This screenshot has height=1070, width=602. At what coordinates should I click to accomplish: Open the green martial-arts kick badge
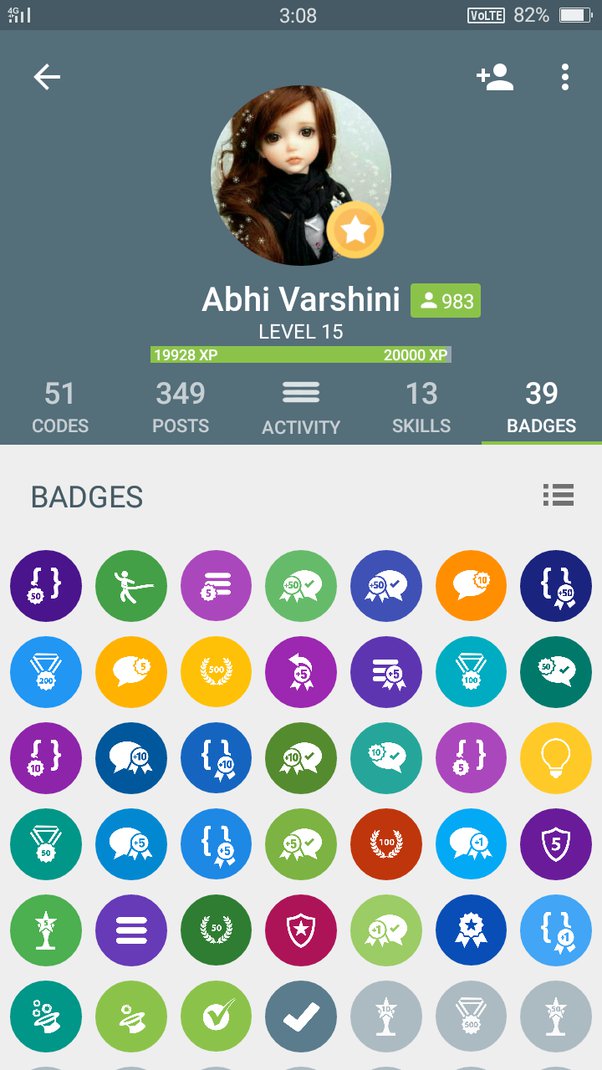pos(131,586)
